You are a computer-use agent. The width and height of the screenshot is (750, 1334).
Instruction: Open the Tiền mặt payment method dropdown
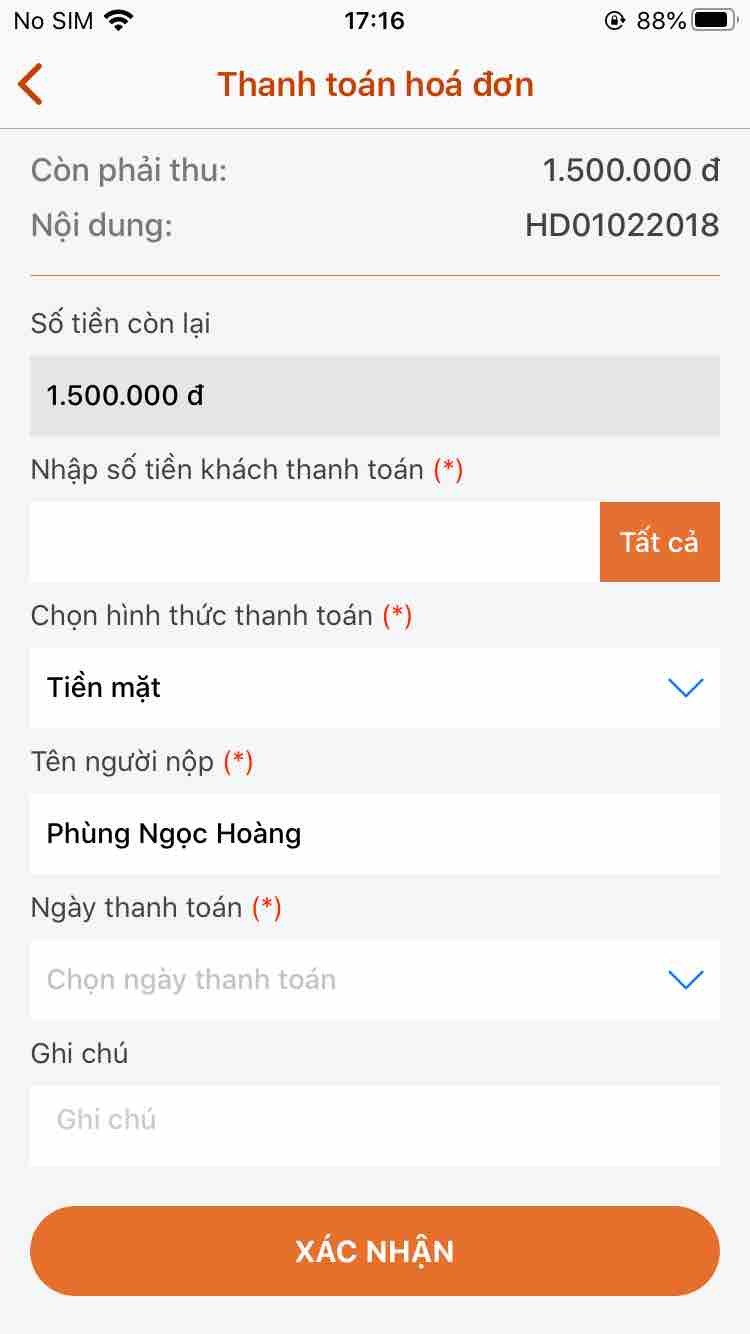374,688
